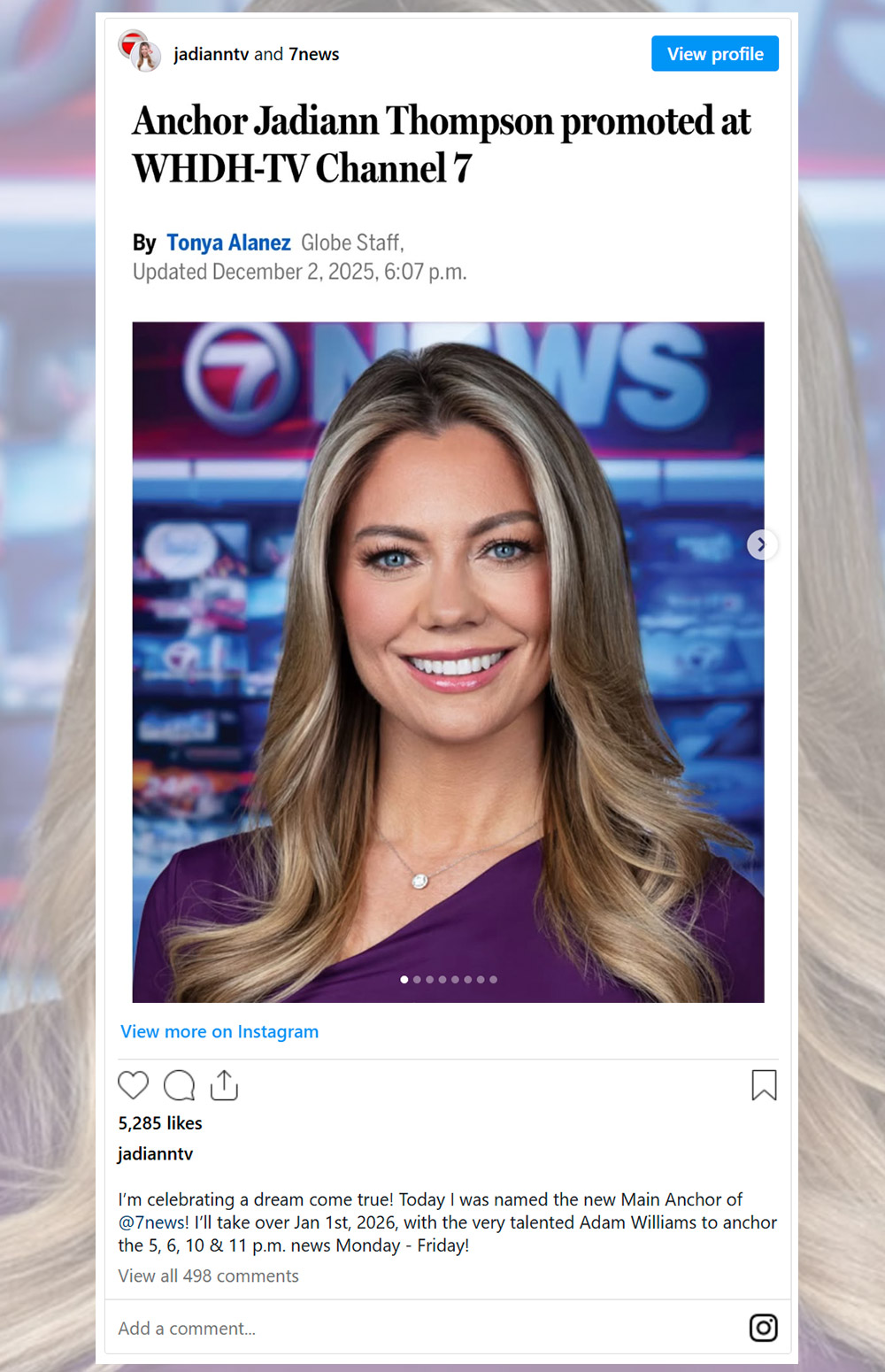Image resolution: width=885 pixels, height=1372 pixels.
Task: Open the Instagram logo icon
Action: tap(763, 1328)
